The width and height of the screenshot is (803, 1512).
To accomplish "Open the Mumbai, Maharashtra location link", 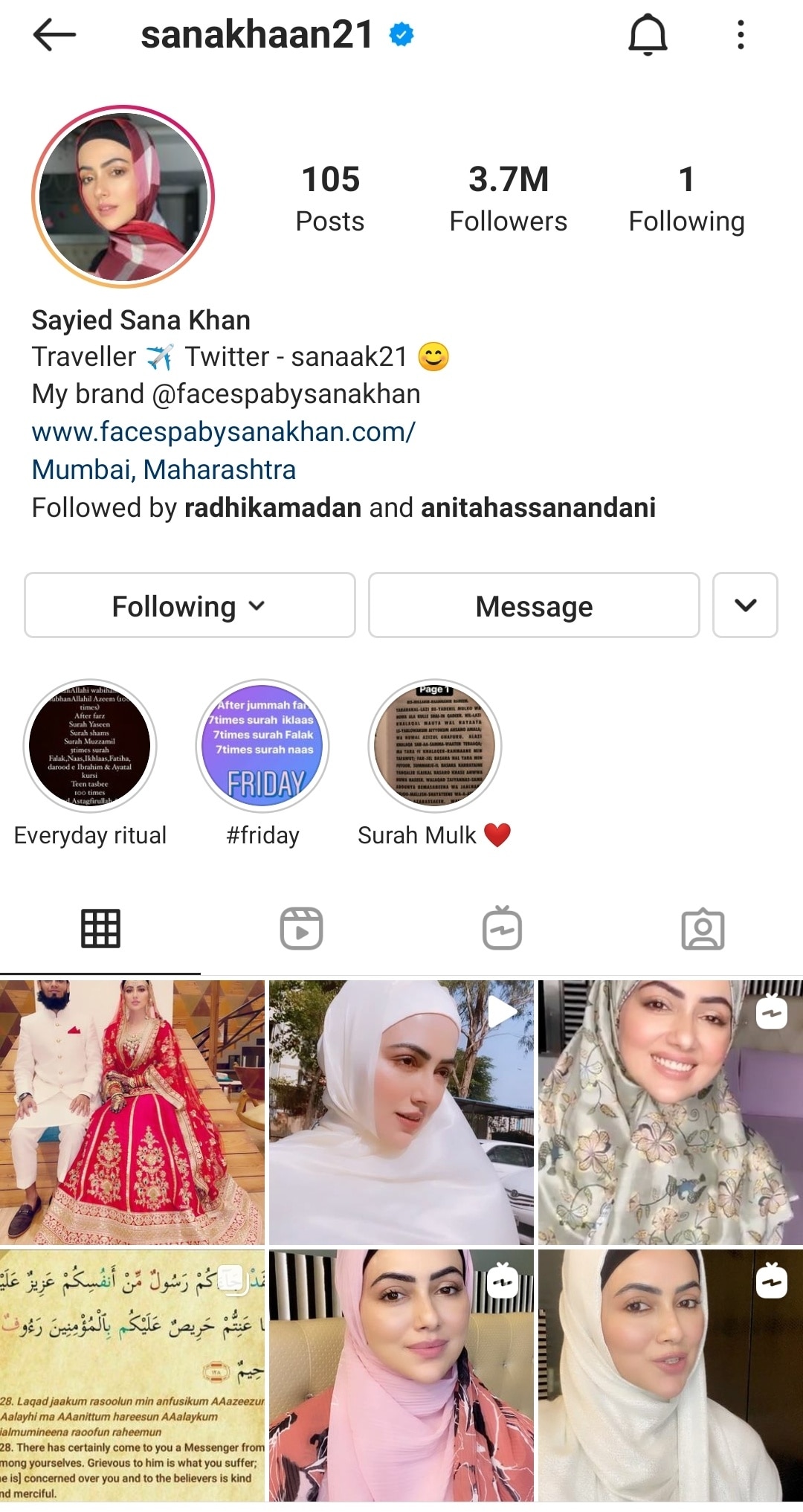I will (164, 470).
